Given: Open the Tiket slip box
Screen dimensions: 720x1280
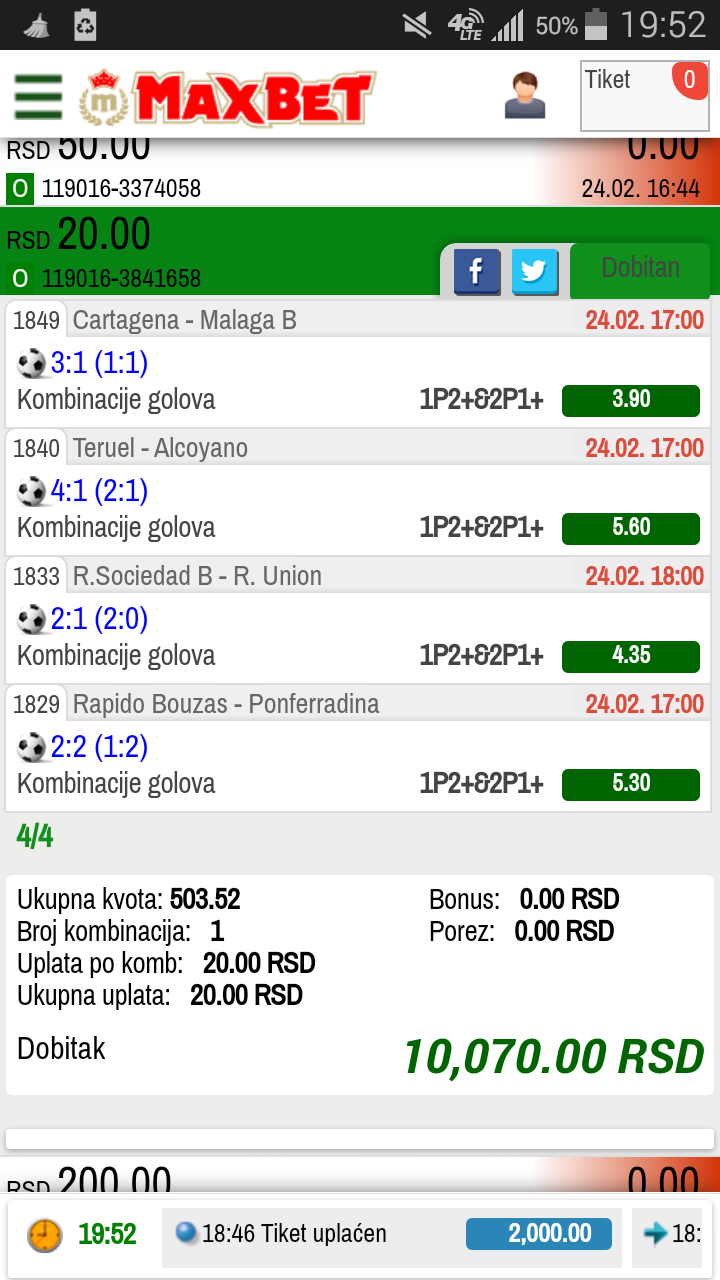Looking at the screenshot, I should tap(645, 96).
